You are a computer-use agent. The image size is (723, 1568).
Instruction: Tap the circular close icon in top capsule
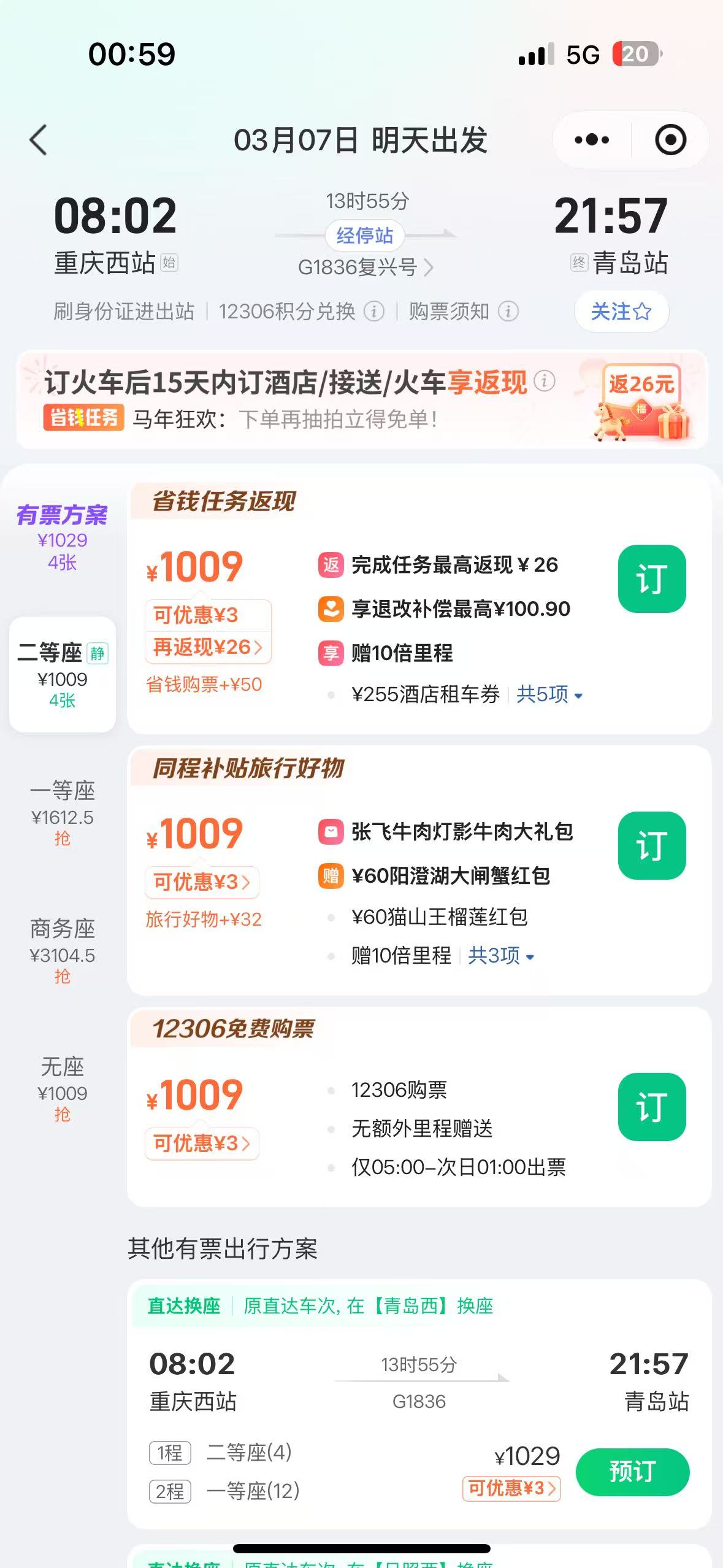coord(670,140)
